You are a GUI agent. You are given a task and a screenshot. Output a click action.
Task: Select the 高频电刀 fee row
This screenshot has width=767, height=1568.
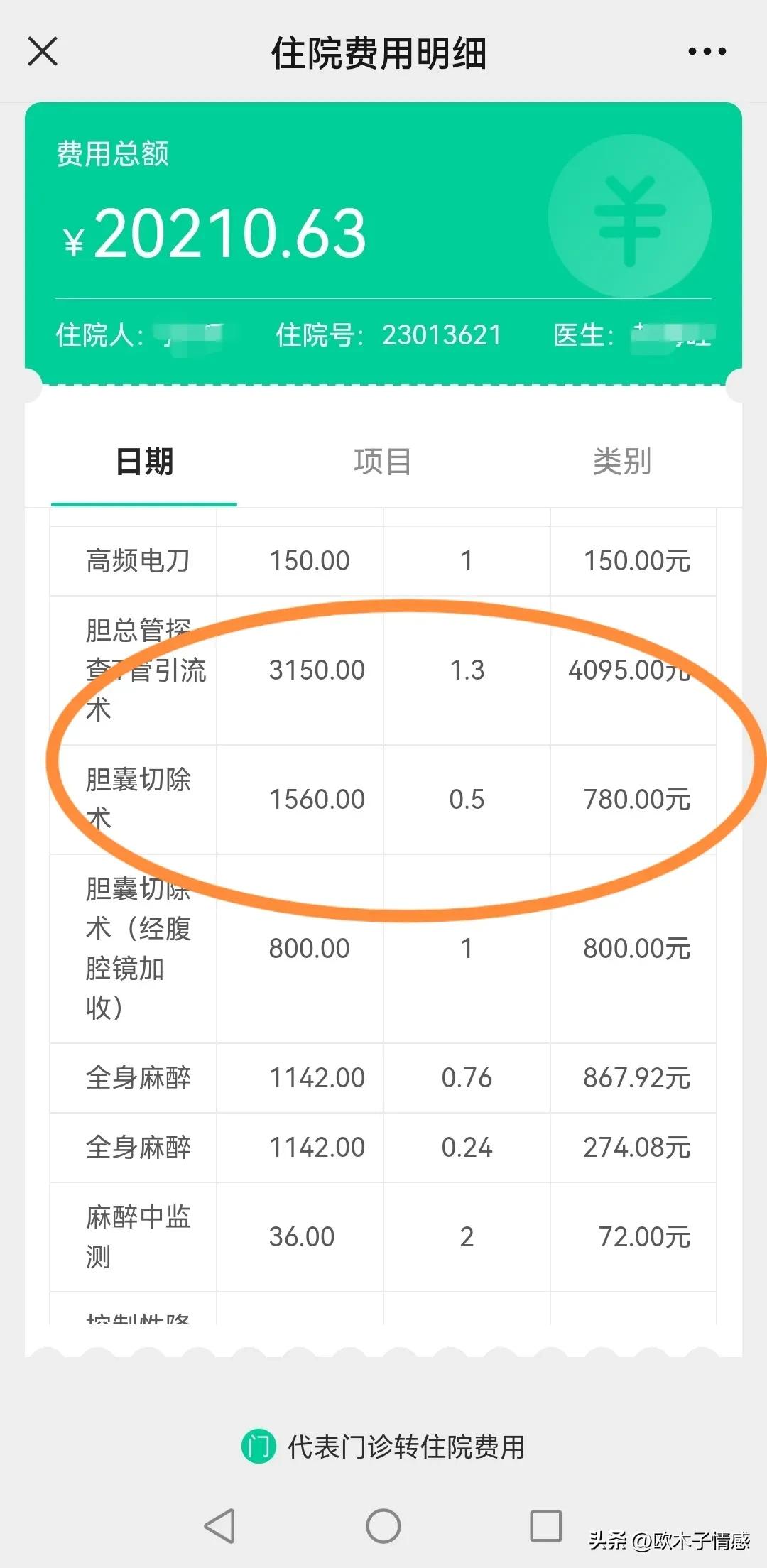[383, 560]
